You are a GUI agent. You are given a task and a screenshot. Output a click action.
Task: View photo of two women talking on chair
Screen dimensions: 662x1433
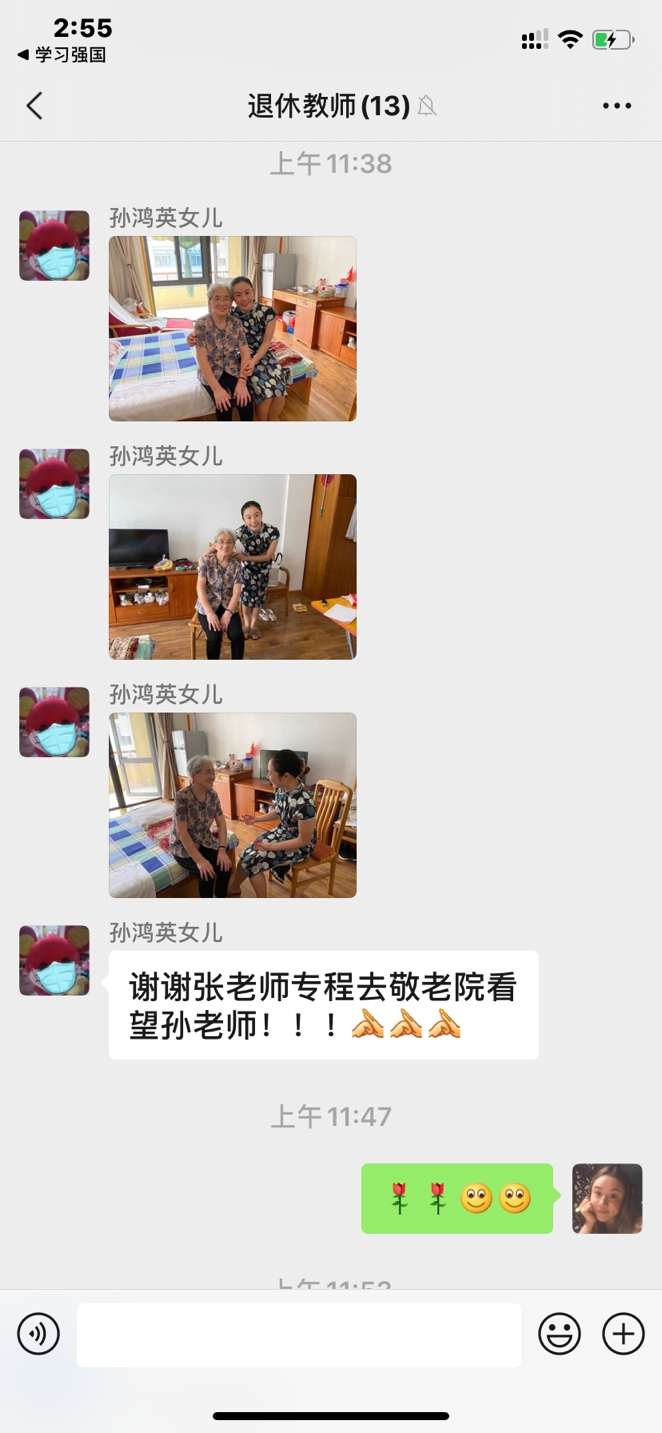click(232, 804)
